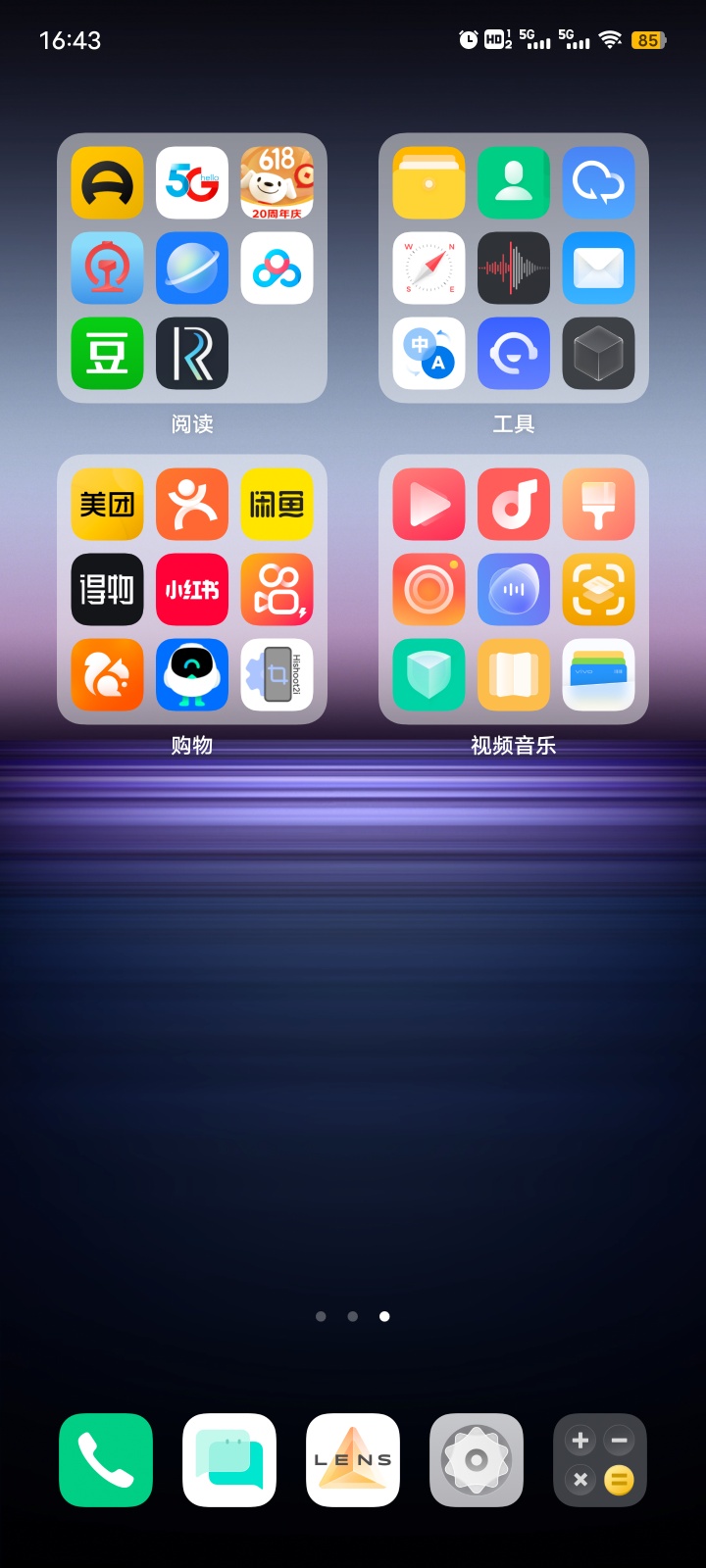Launch the Douban (豆) app
Viewport: 706px width, 1568px height.
(107, 354)
